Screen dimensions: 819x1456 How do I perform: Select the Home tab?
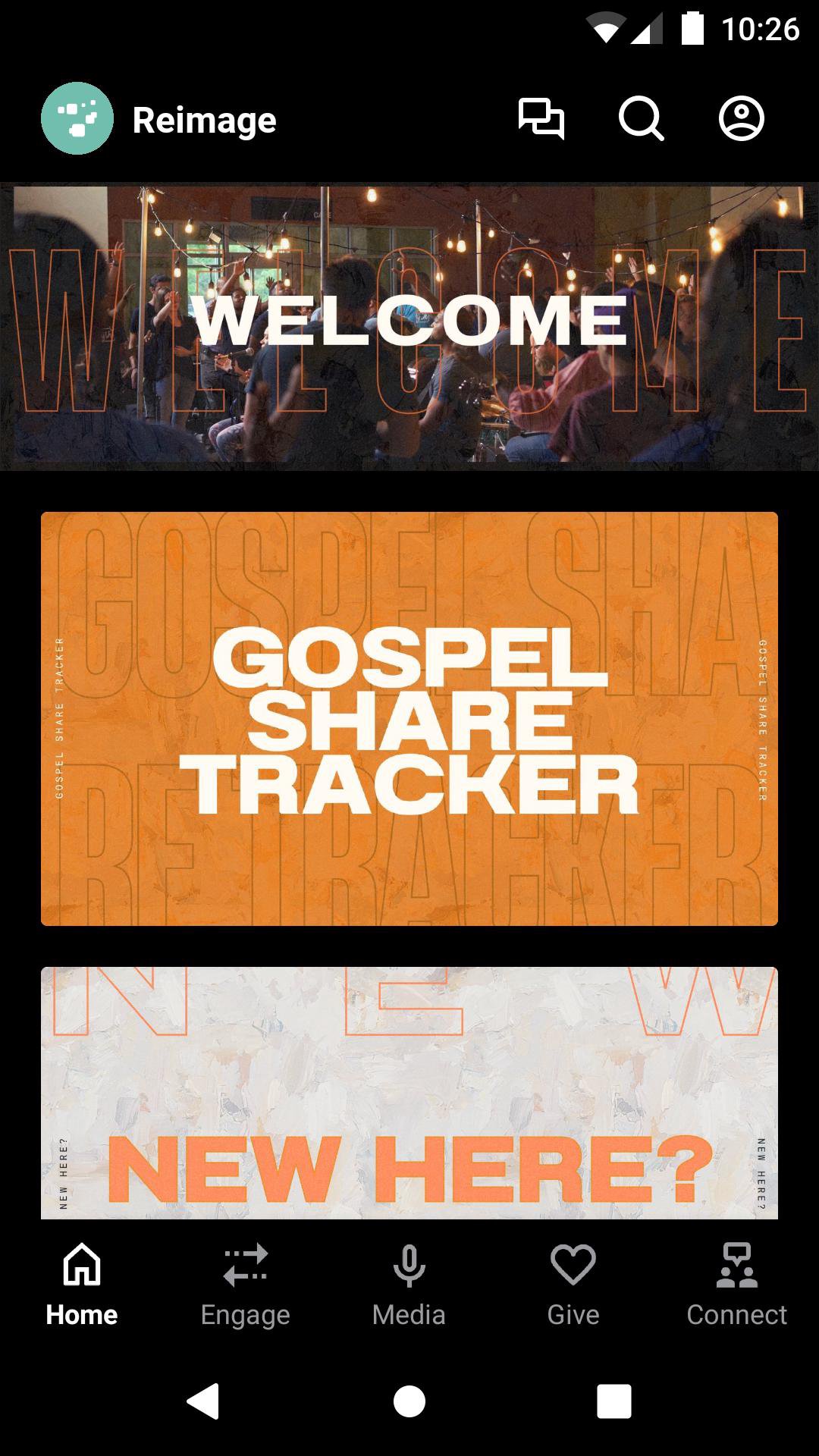coord(82,1282)
